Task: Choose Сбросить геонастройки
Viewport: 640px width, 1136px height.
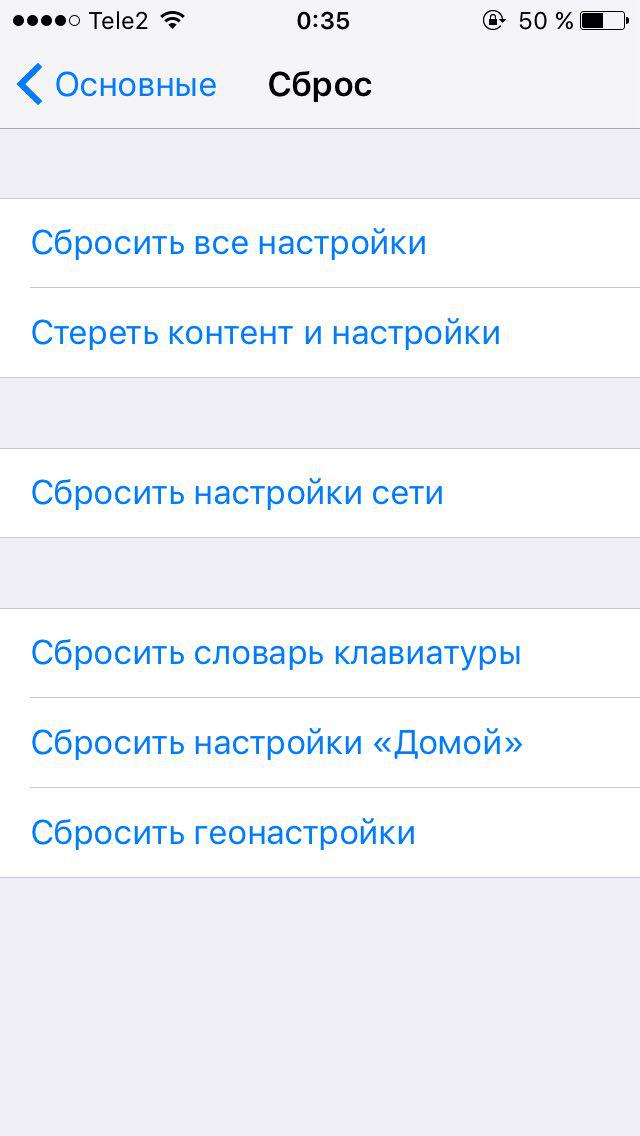Action: [223, 833]
